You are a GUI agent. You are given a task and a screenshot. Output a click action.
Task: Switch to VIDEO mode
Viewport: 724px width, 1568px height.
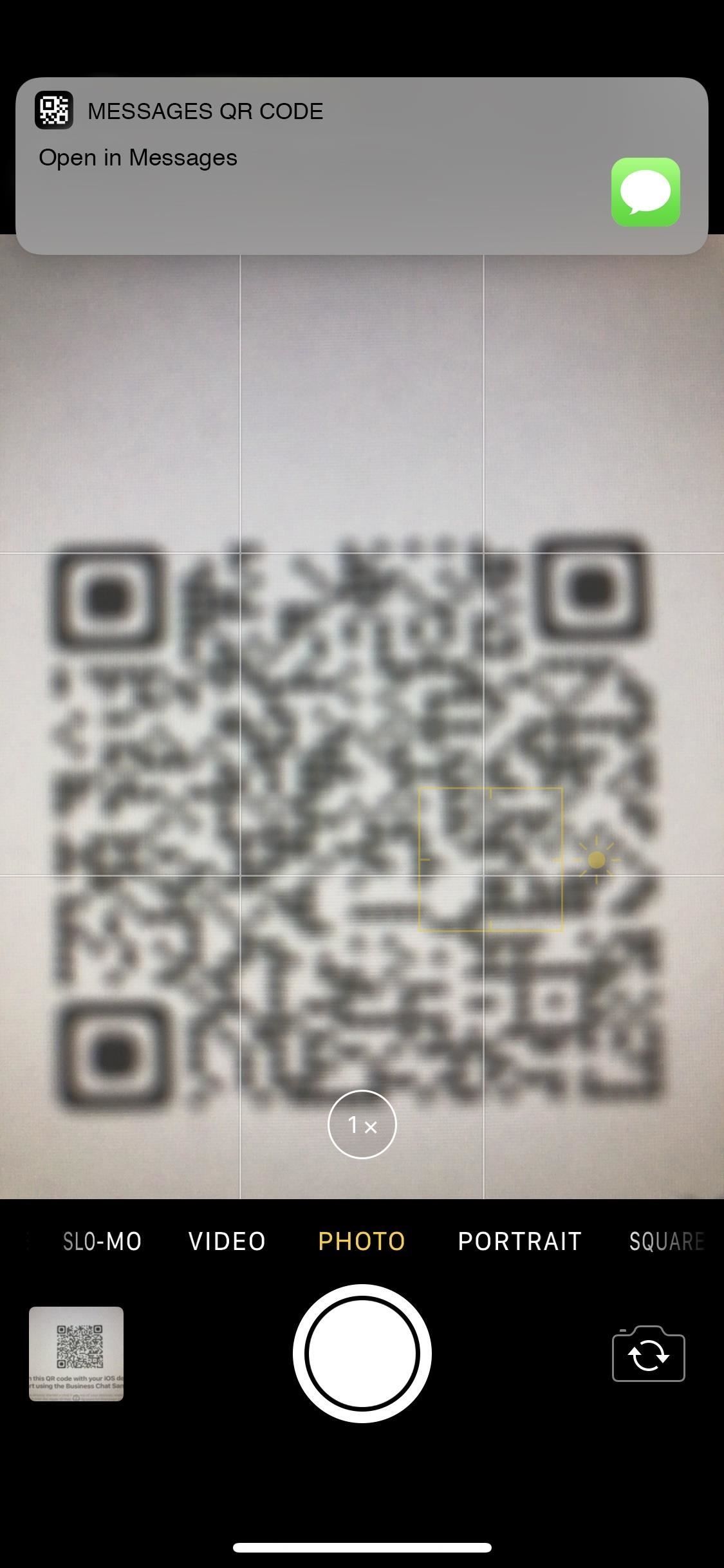point(227,1241)
